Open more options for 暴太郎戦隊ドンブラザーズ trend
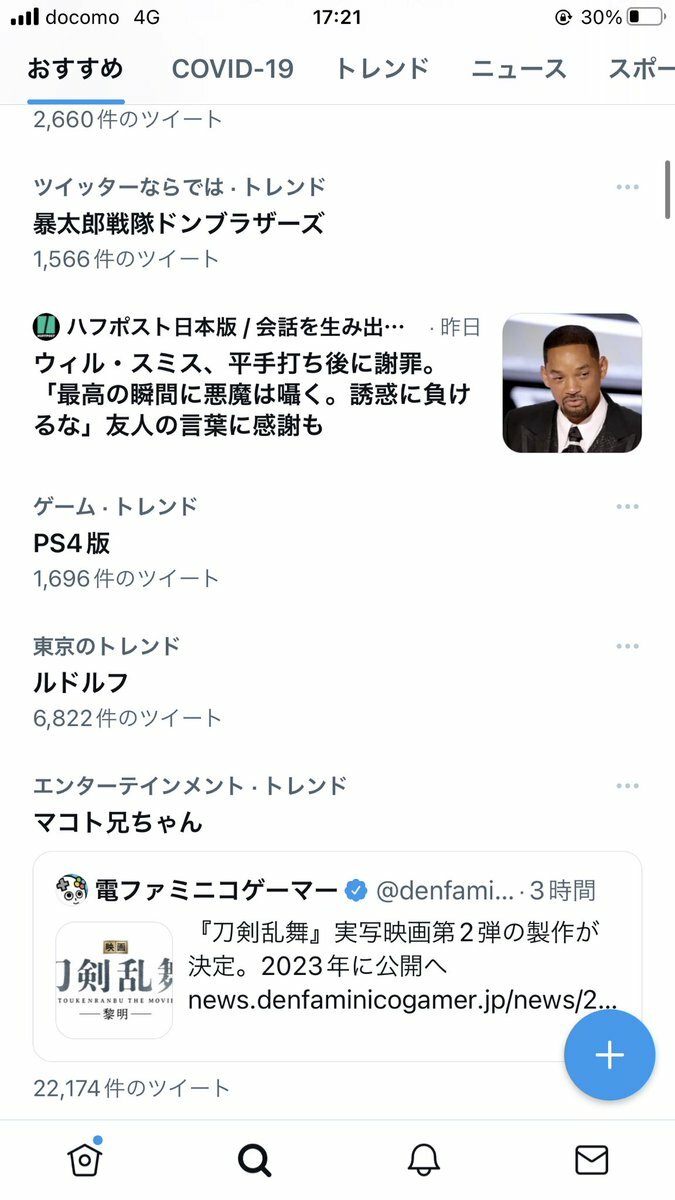This screenshot has height=1200, width=675. point(627,187)
